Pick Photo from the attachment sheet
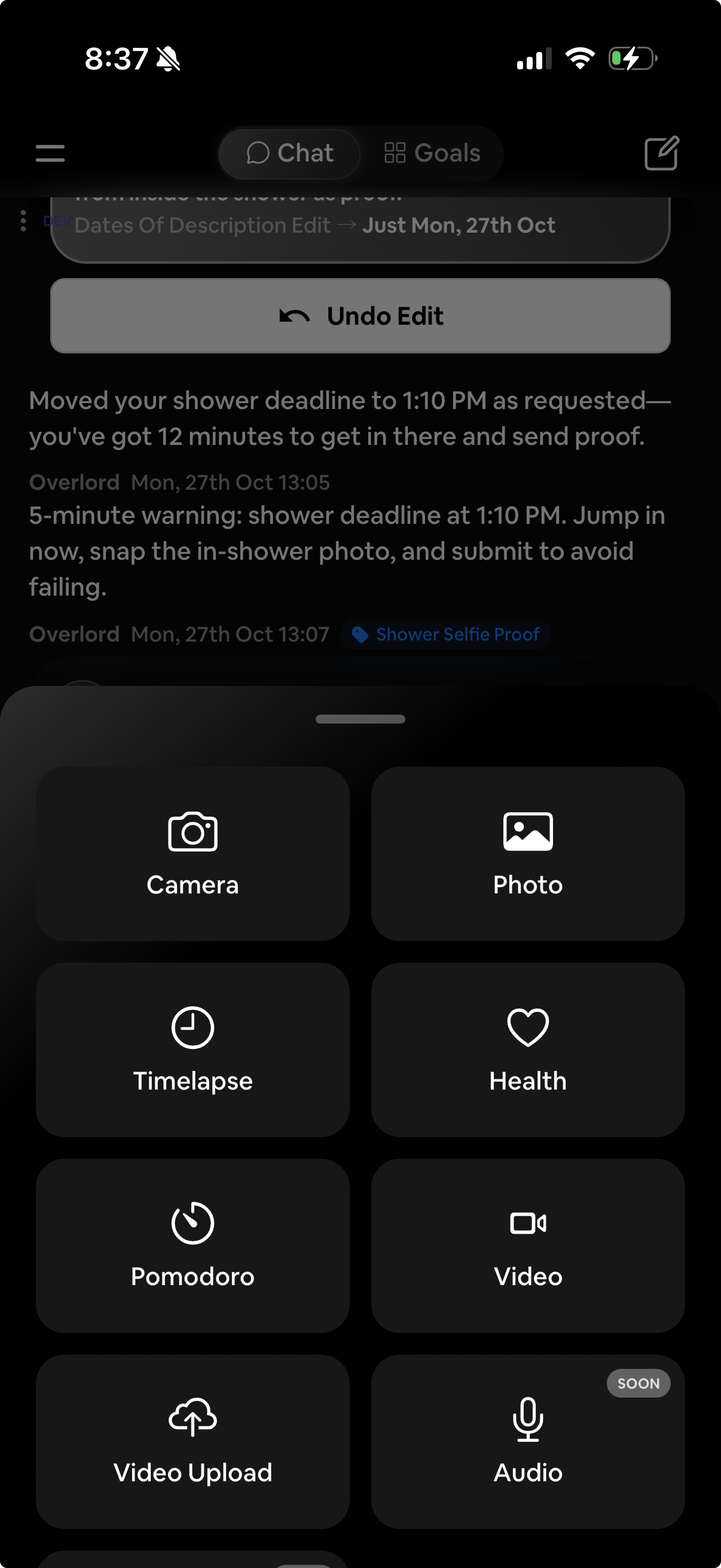Image resolution: width=721 pixels, height=1568 pixels. 527,853
